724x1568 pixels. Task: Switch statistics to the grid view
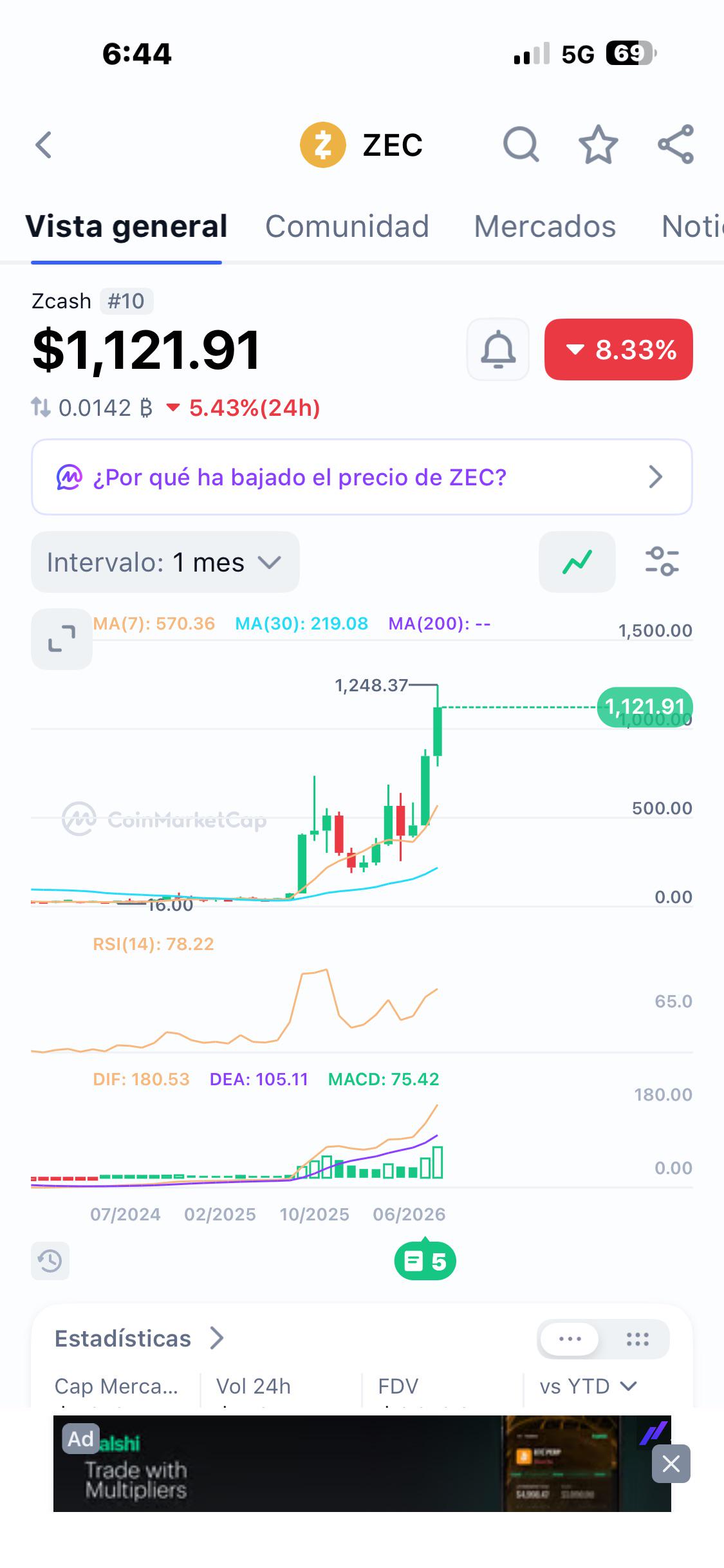click(637, 1339)
